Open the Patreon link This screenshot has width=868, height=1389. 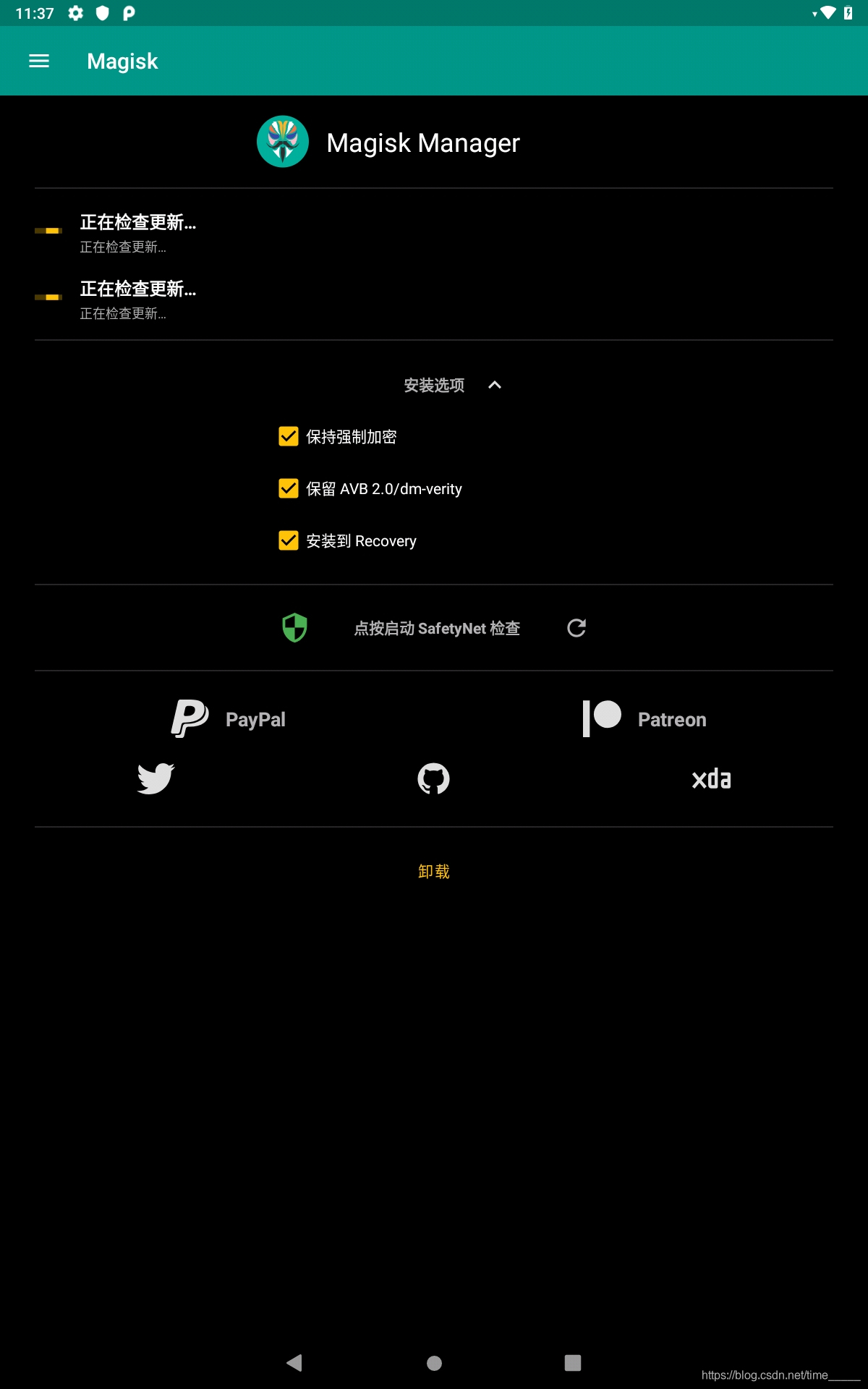point(644,719)
